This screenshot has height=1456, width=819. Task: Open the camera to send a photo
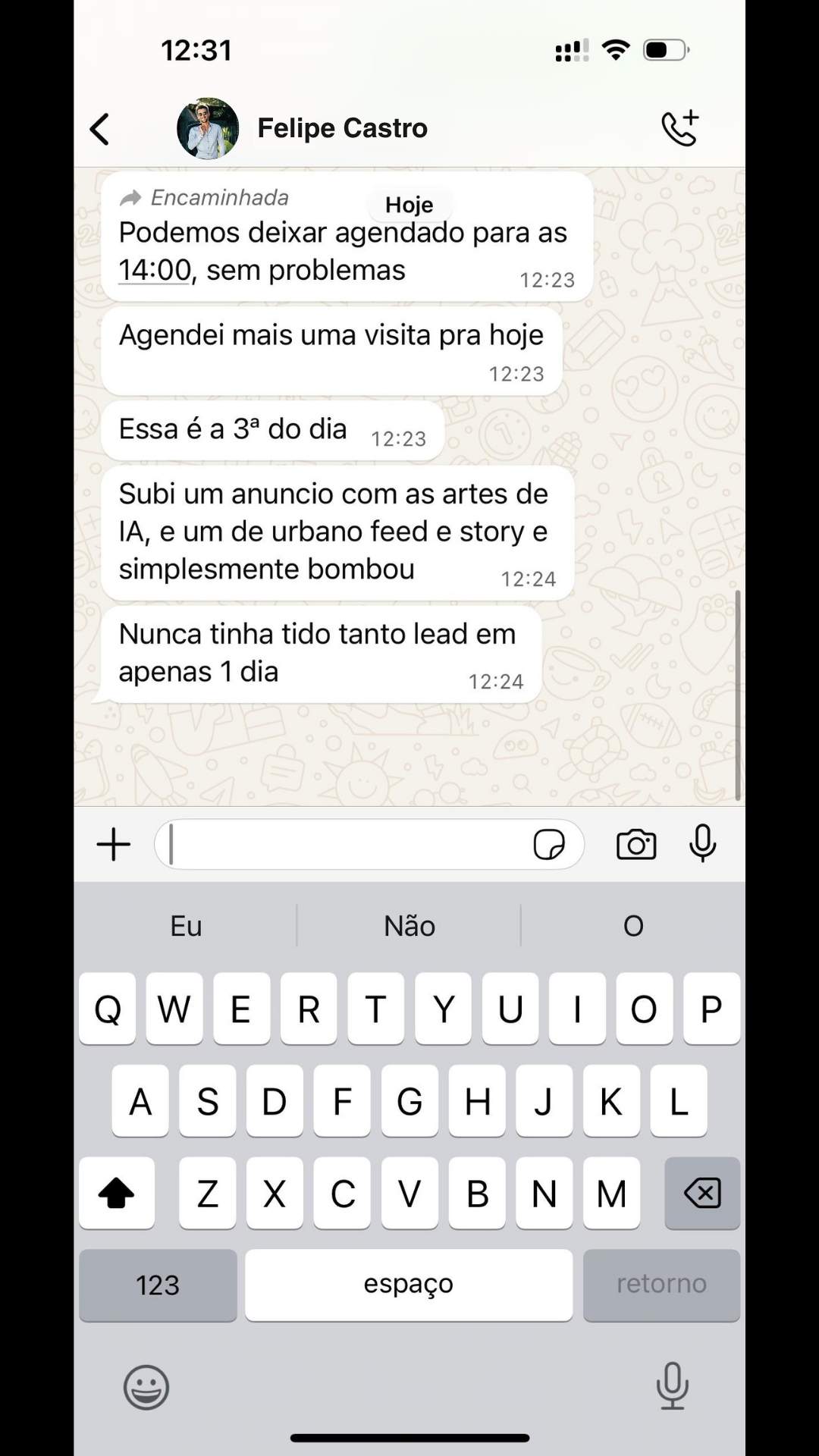pos(635,845)
